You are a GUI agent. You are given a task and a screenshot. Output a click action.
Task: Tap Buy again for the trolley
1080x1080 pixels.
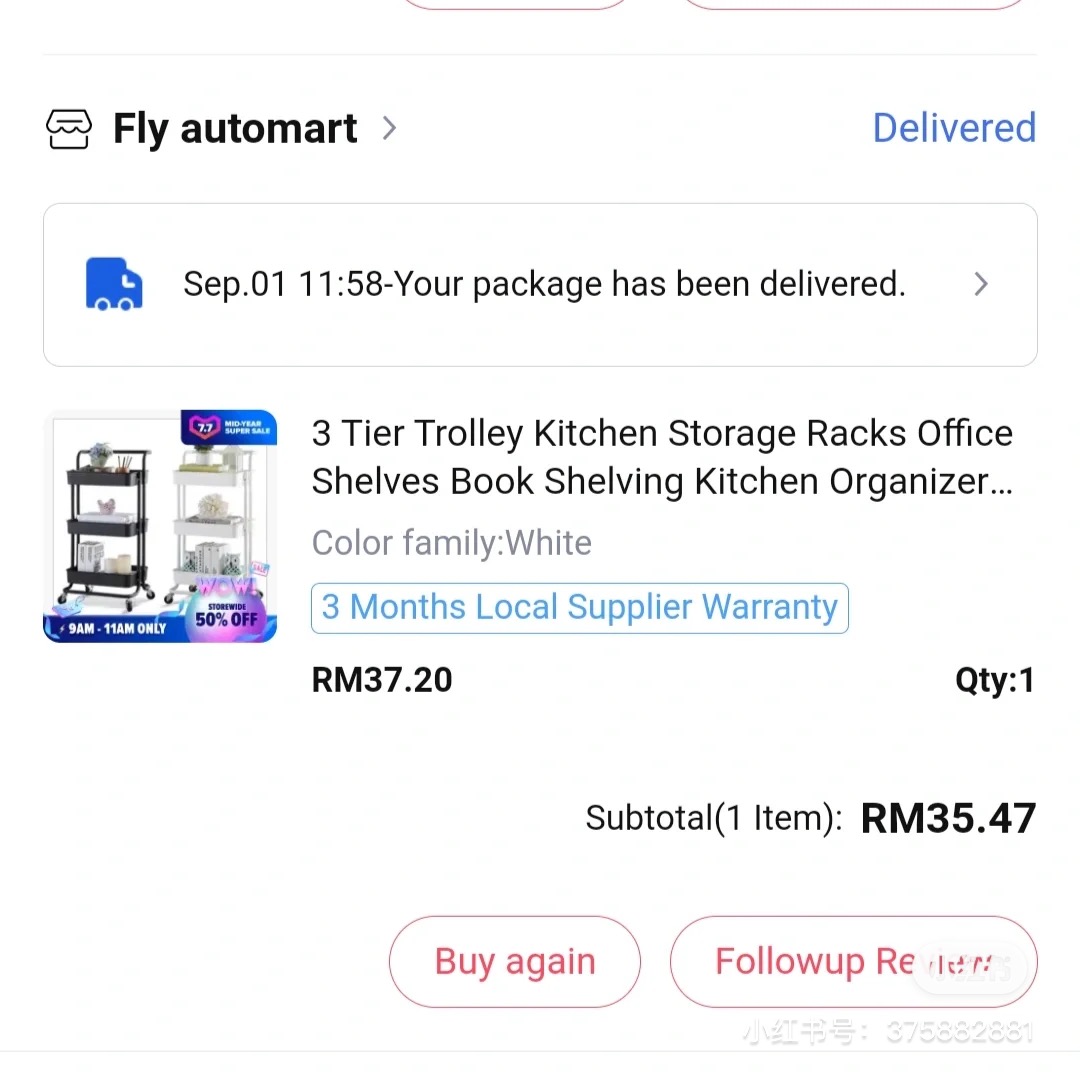pos(514,962)
